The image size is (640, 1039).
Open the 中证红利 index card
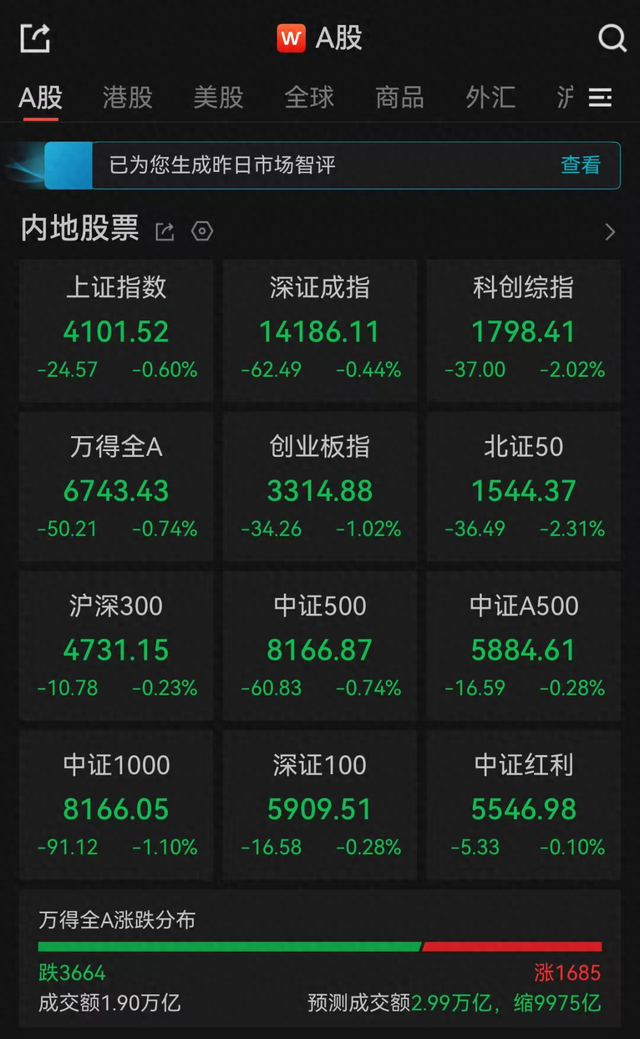point(524,807)
